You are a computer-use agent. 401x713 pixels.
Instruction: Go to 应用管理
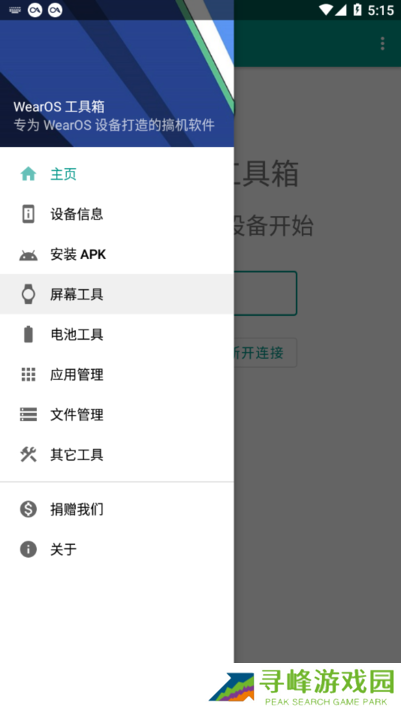[x=117, y=374]
